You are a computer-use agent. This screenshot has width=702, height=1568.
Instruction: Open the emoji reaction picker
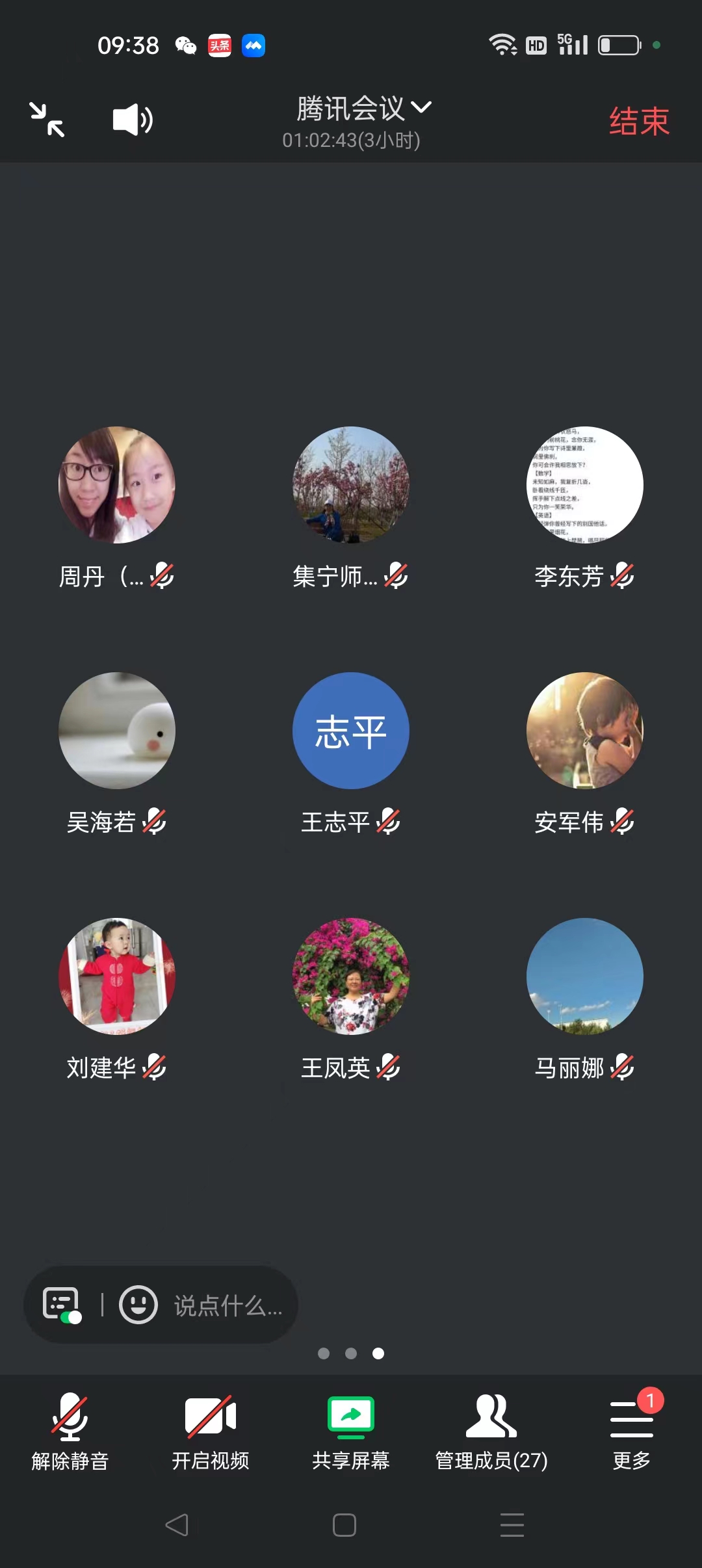pos(138,1305)
